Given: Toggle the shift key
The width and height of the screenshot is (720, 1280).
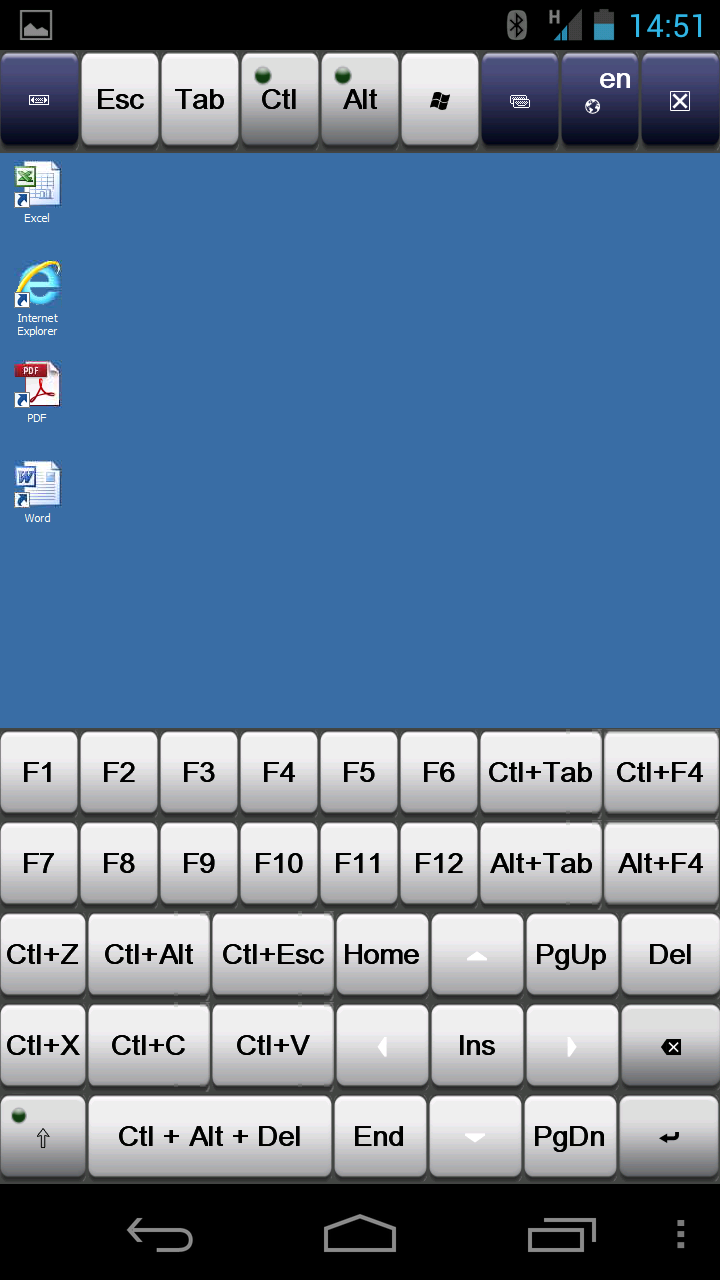Looking at the screenshot, I should pyautogui.click(x=43, y=1136).
